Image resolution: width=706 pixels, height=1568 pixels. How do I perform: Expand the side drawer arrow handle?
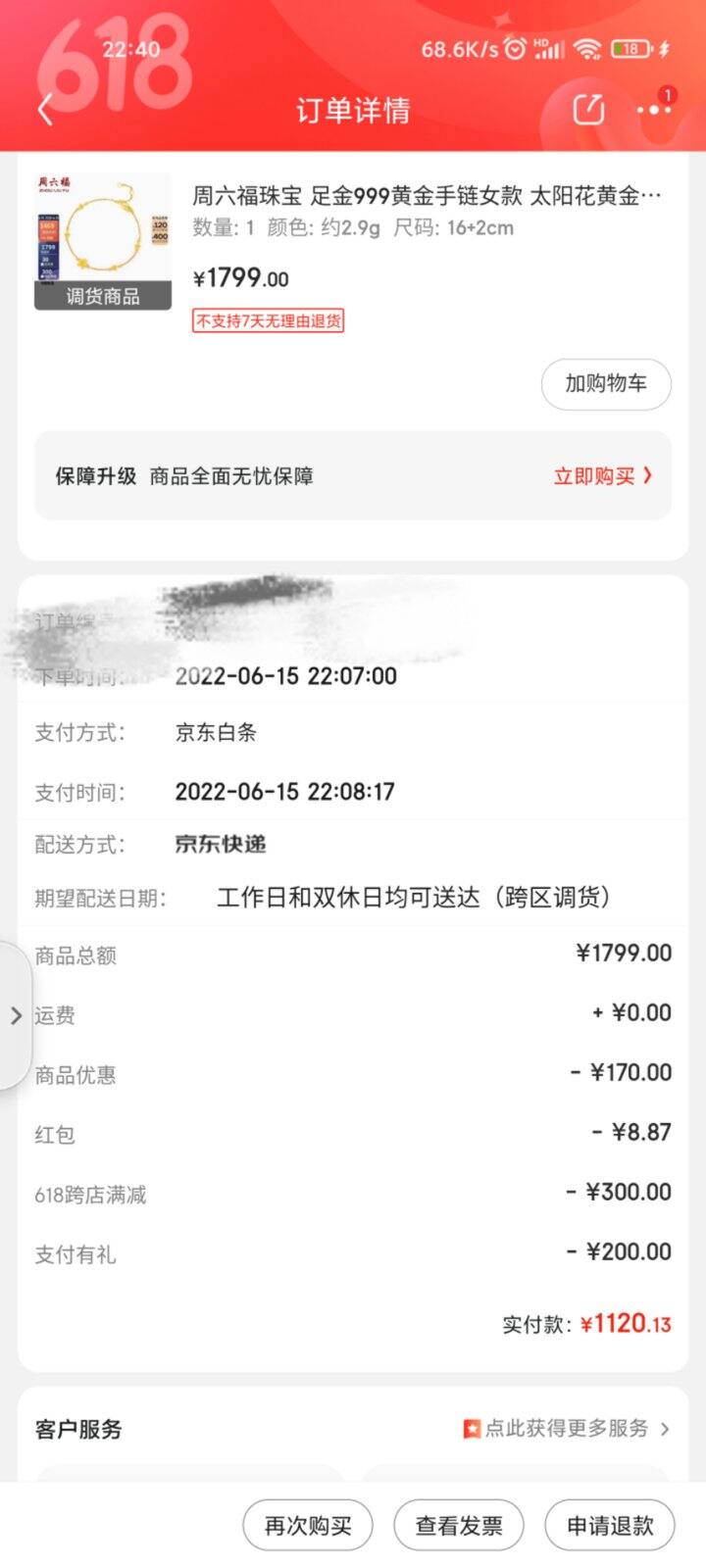click(x=15, y=1015)
